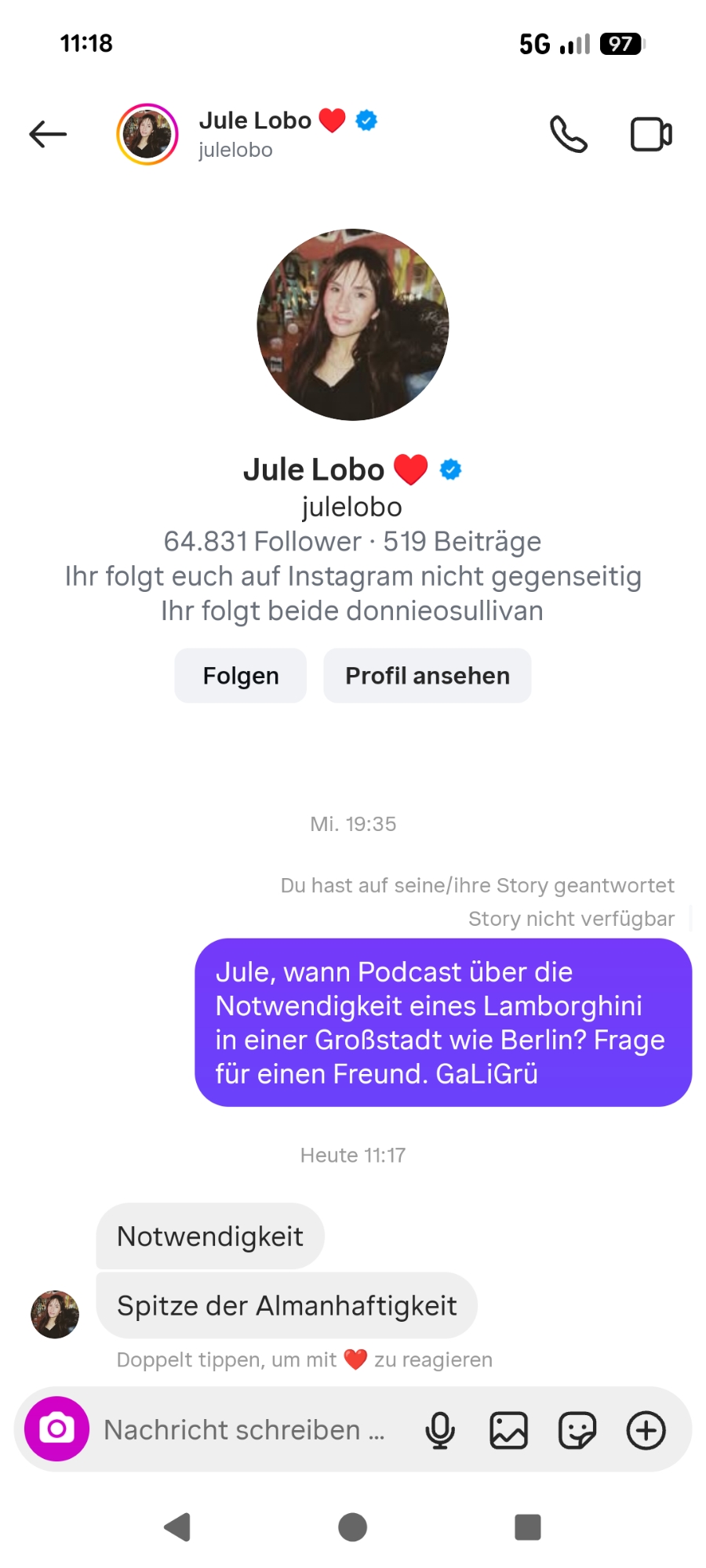The image size is (706, 1568).
Task: Tap the Folgen button
Action: point(241,676)
